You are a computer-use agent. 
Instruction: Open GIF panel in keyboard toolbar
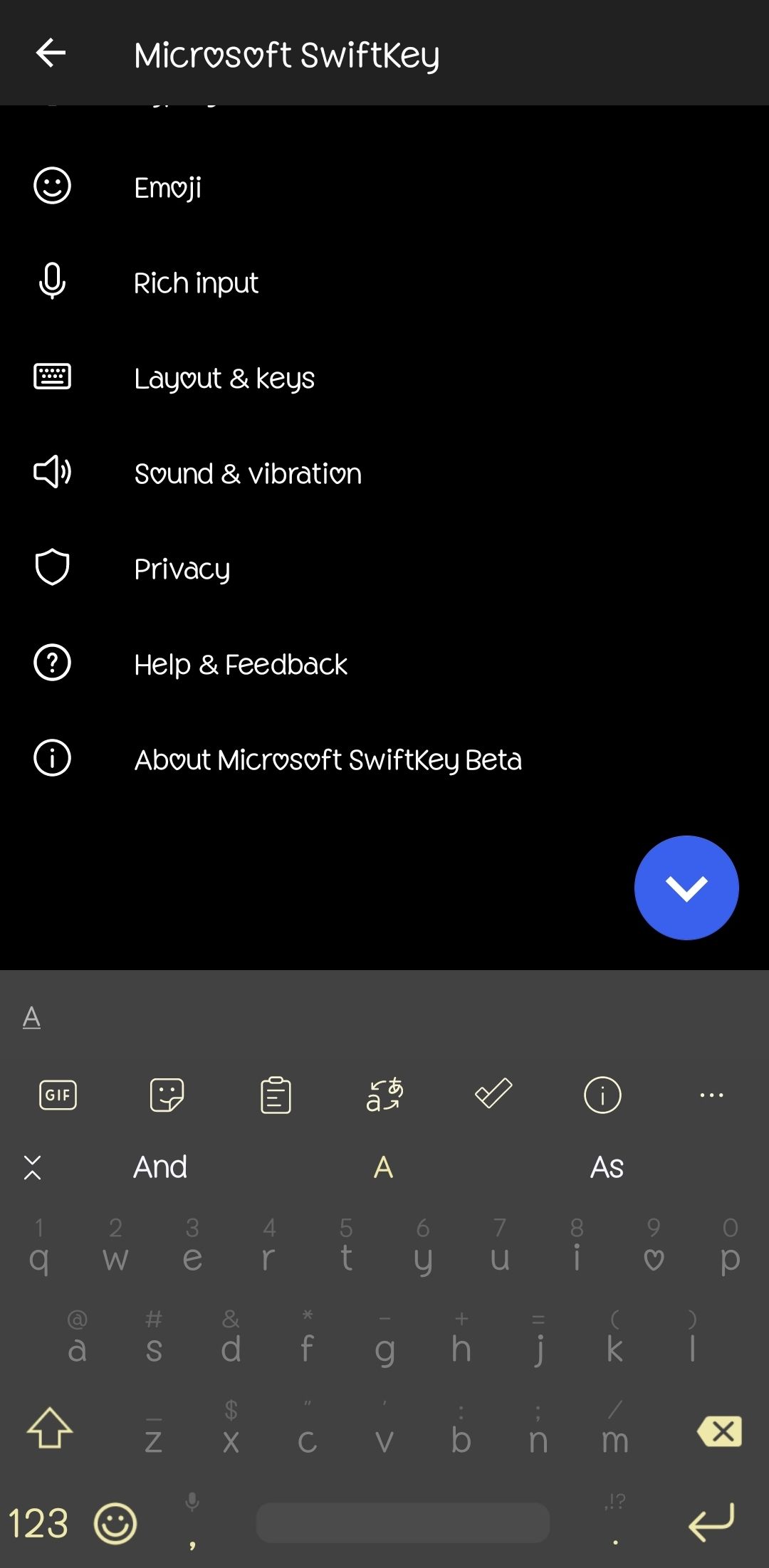tap(58, 1095)
